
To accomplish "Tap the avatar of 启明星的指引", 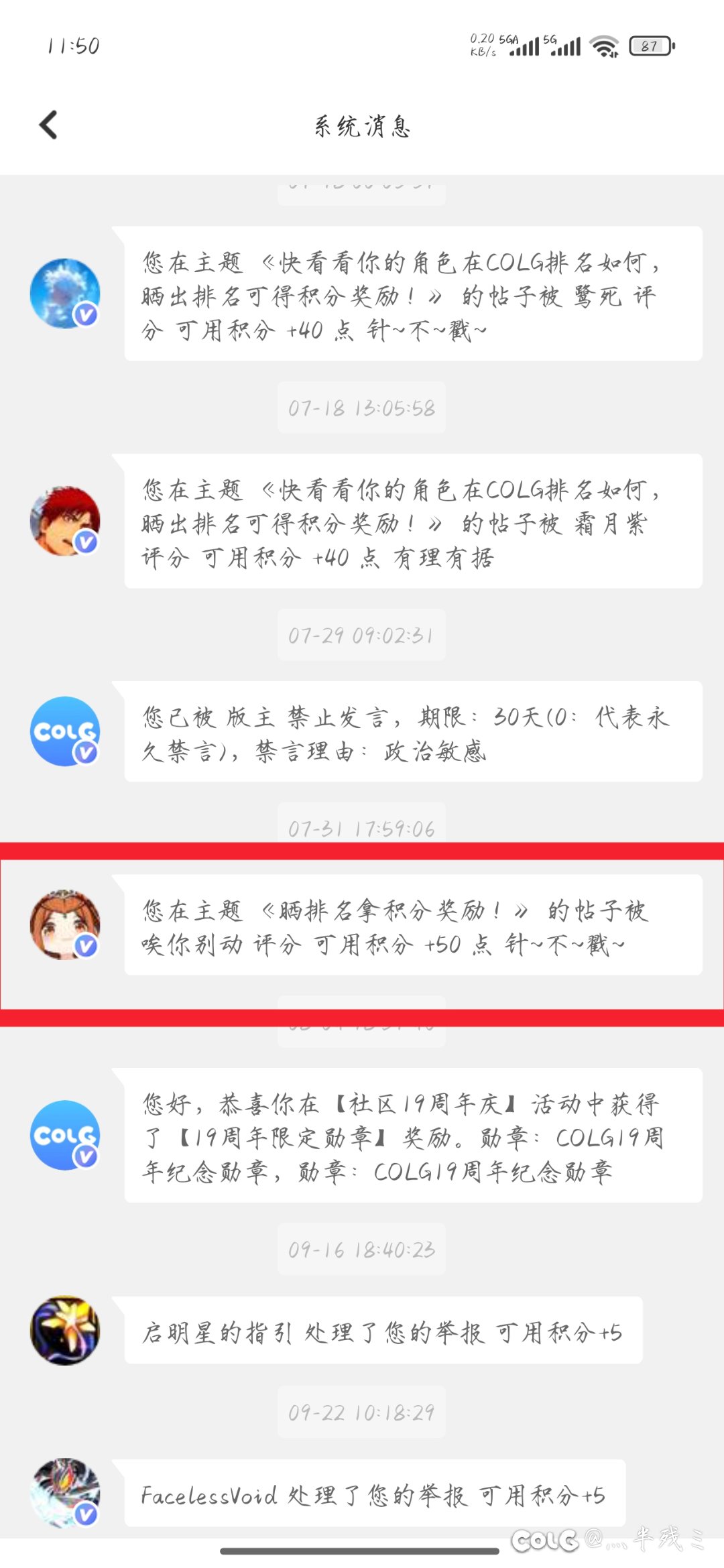I will point(65,1330).
